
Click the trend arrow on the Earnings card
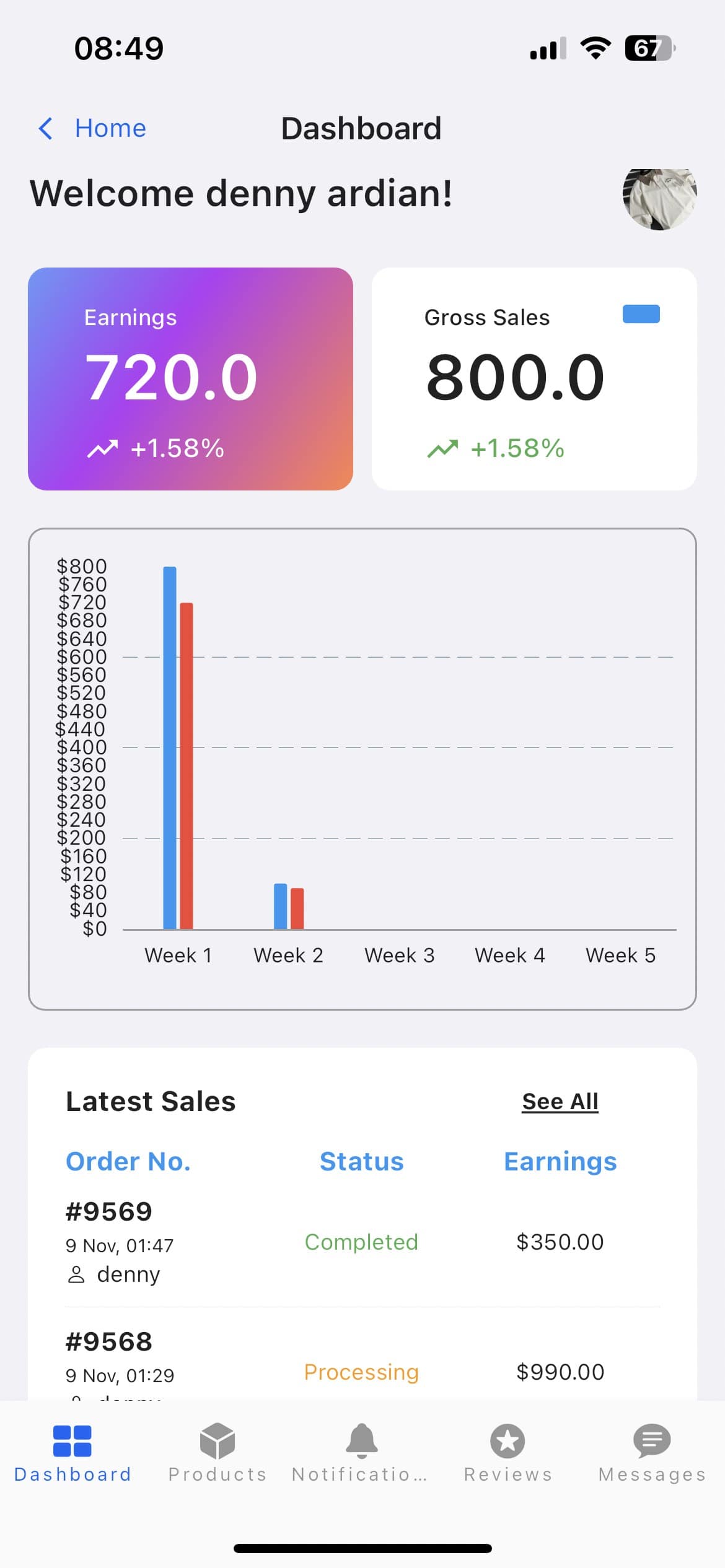(103, 447)
